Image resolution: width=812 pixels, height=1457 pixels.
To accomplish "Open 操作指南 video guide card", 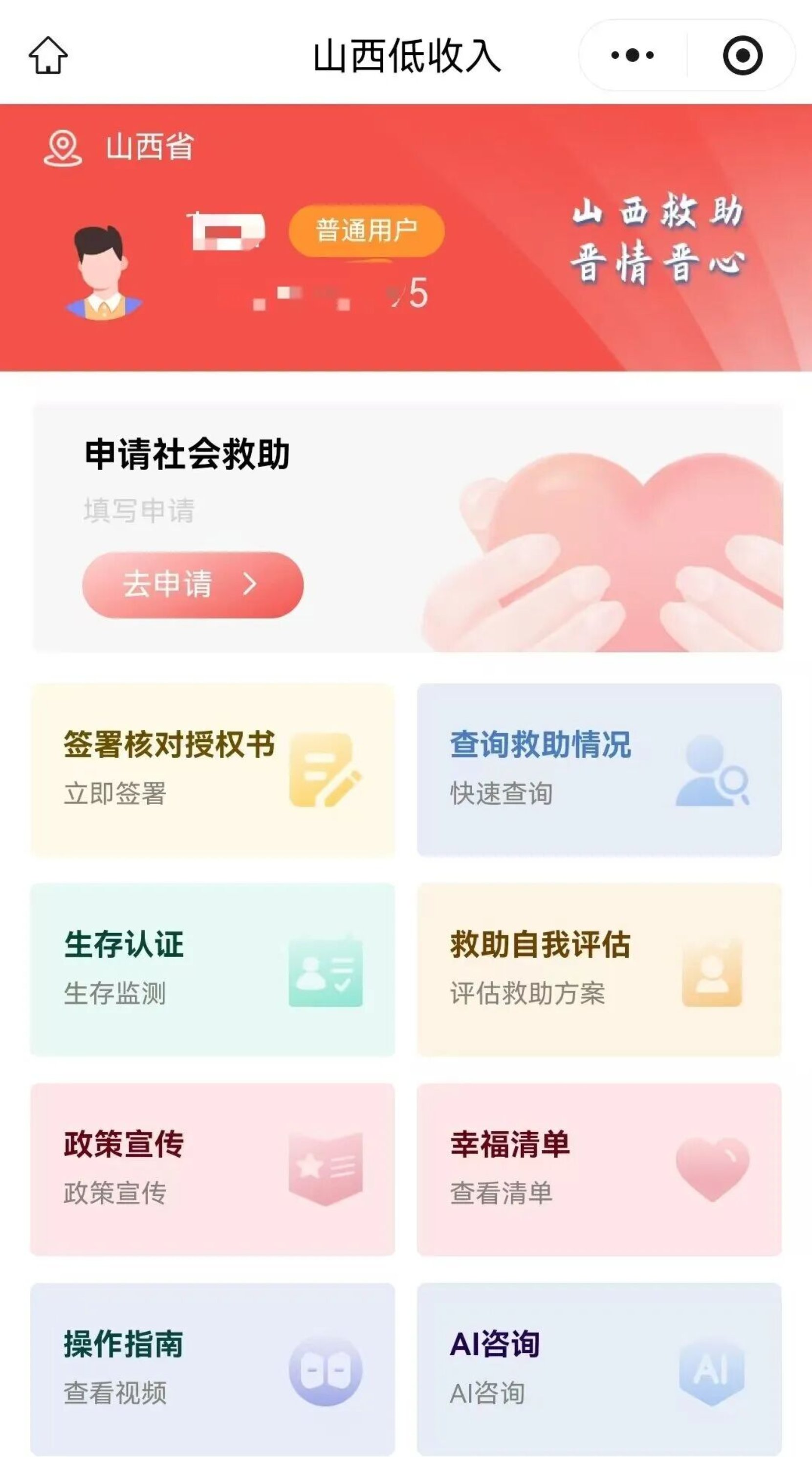I will point(213,1369).
